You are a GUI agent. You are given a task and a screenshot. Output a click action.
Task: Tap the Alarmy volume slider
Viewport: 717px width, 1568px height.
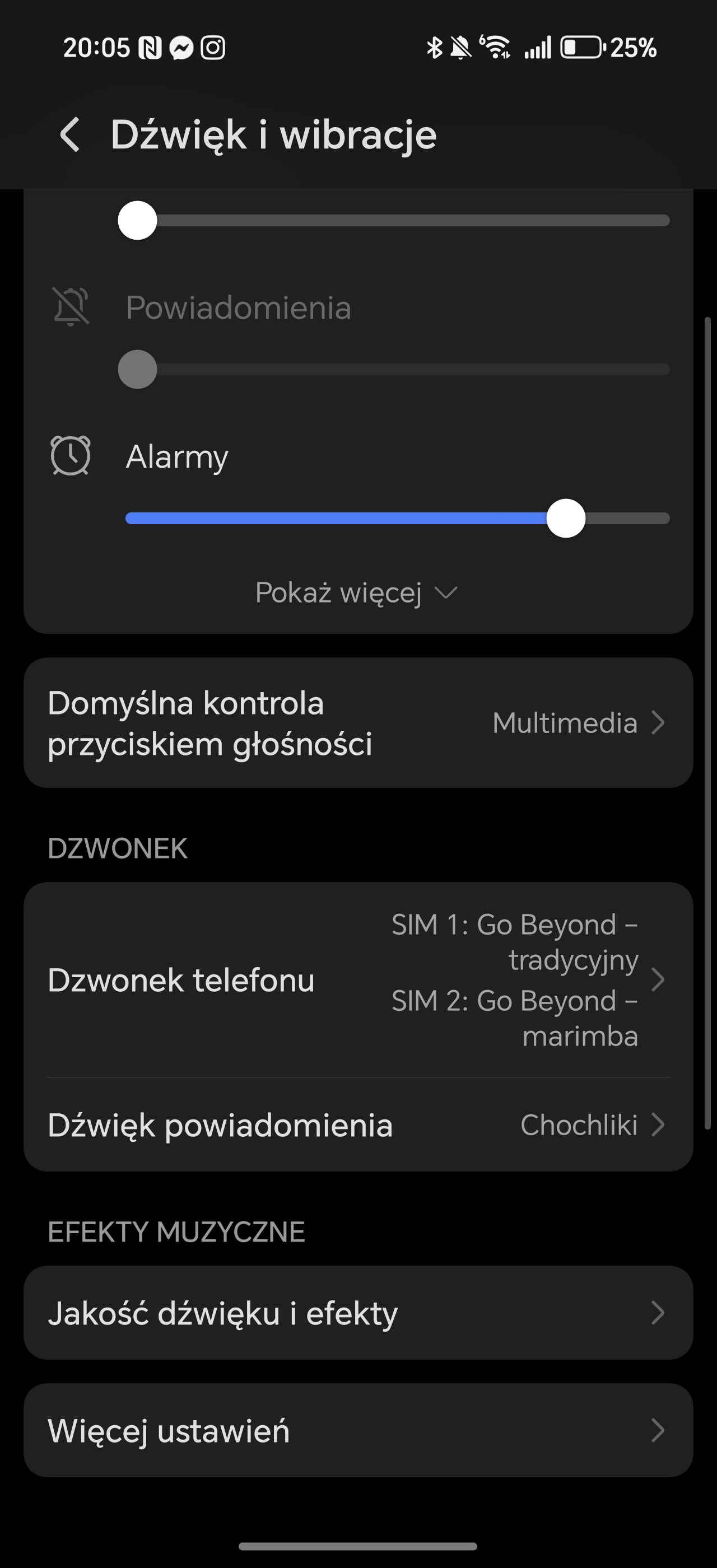(x=397, y=518)
